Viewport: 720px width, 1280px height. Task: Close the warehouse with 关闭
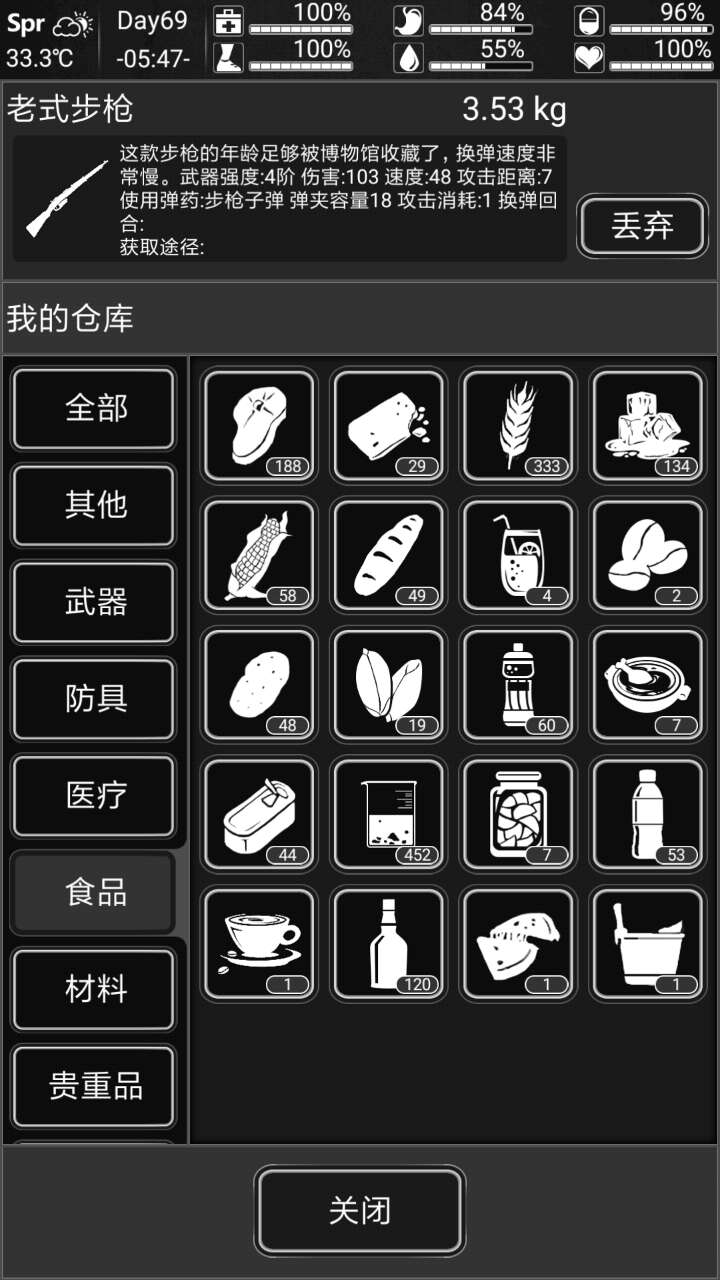[360, 1210]
